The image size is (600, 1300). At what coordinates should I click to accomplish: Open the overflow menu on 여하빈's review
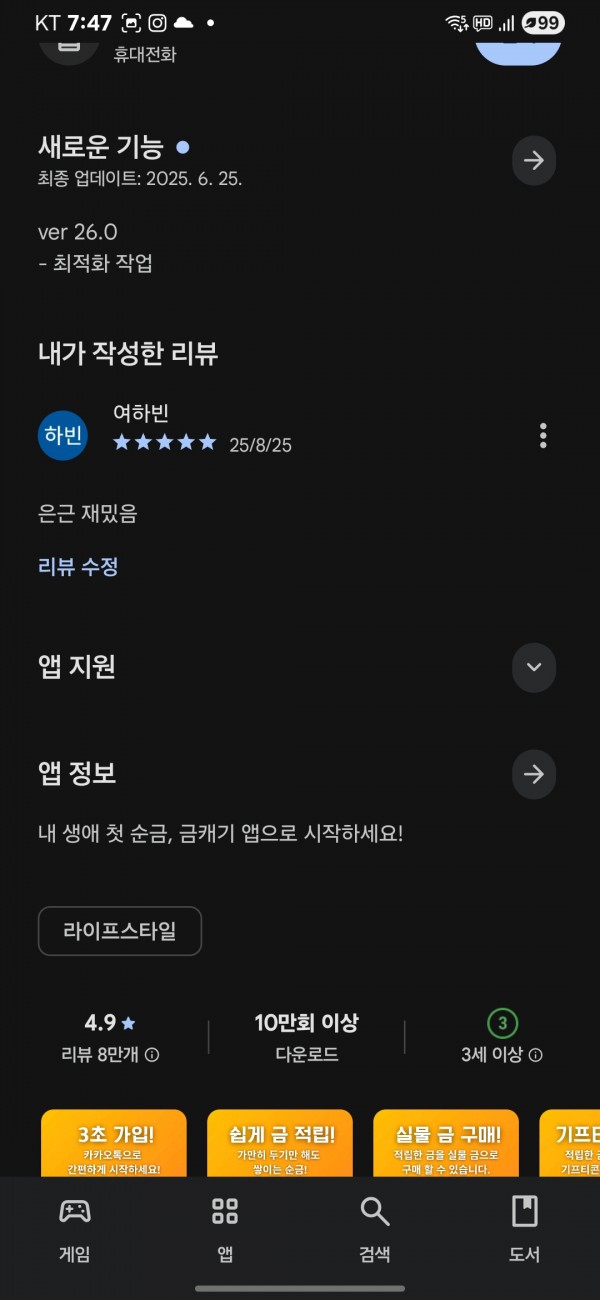543,436
